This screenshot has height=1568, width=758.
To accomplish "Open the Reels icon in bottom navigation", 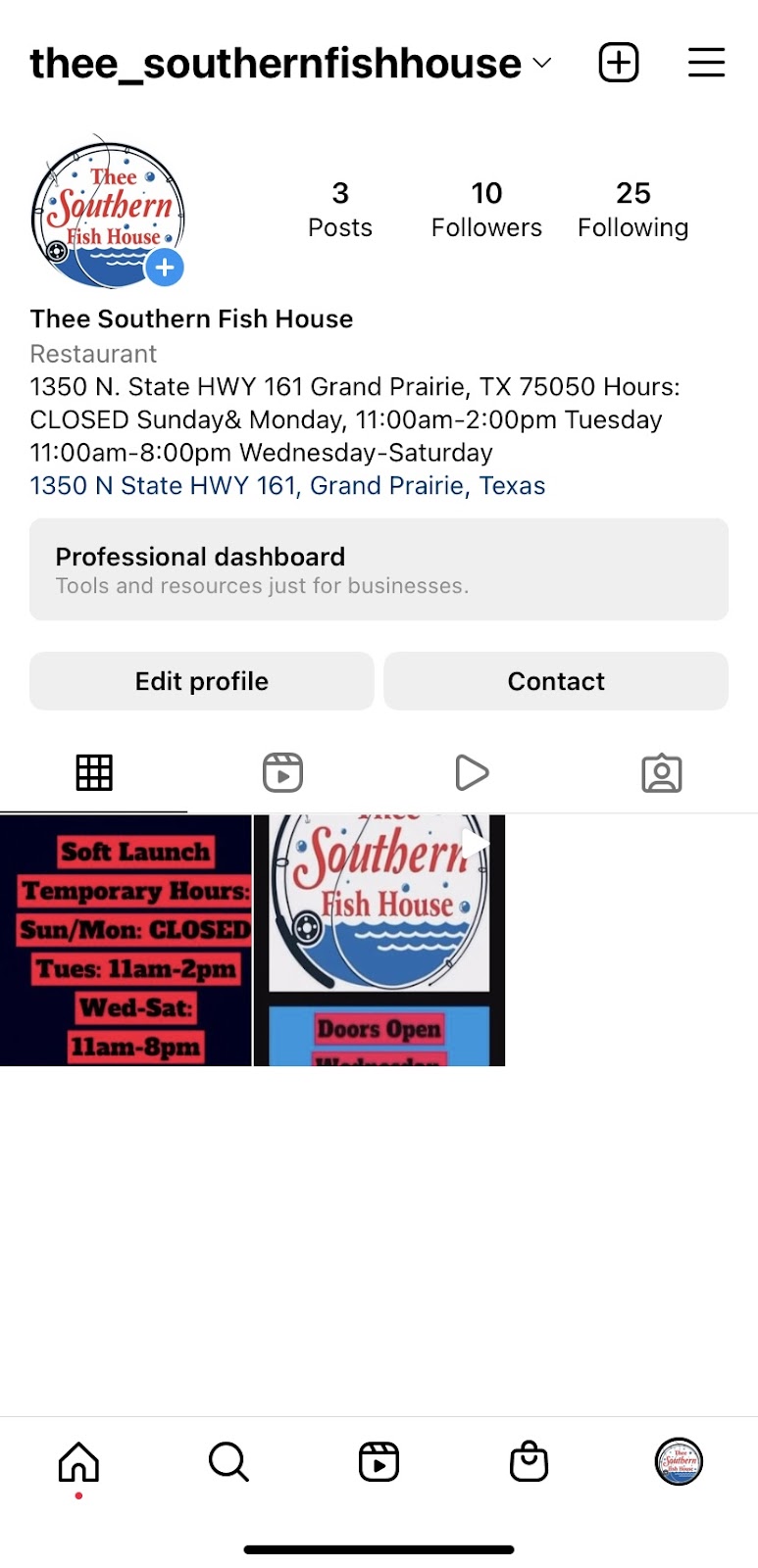I will pyautogui.click(x=379, y=1461).
